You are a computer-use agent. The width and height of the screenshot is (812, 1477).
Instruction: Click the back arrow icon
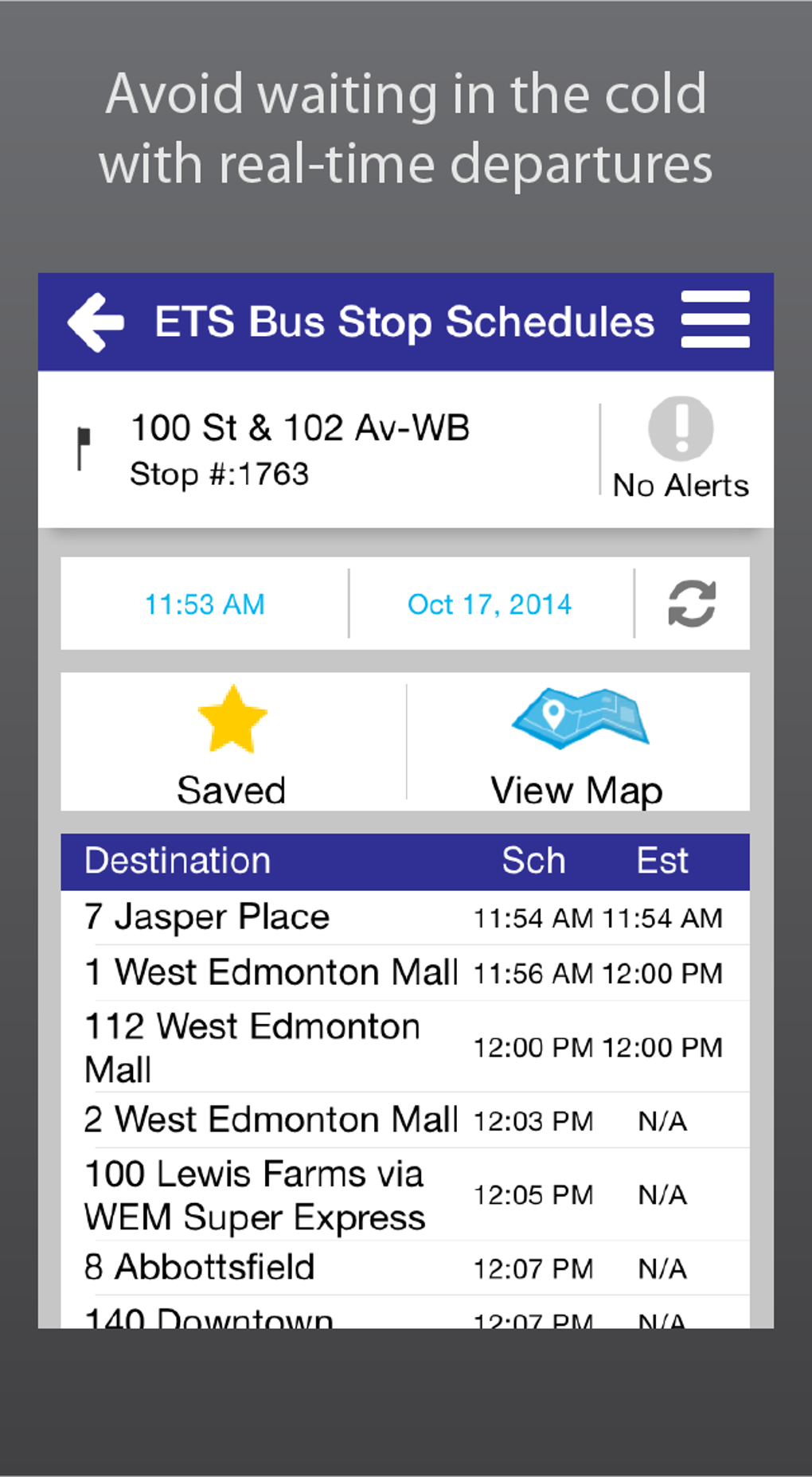tap(95, 321)
